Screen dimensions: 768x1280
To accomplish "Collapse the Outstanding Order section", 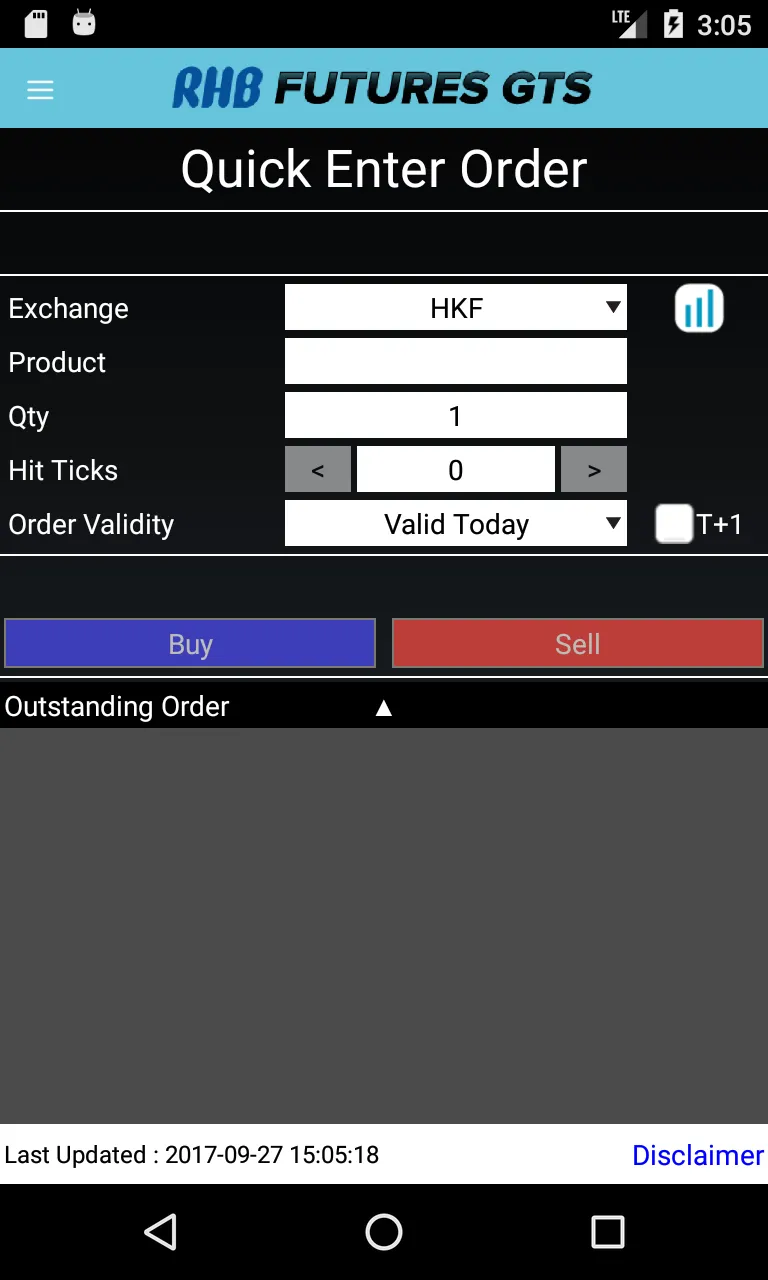I will coord(384,706).
